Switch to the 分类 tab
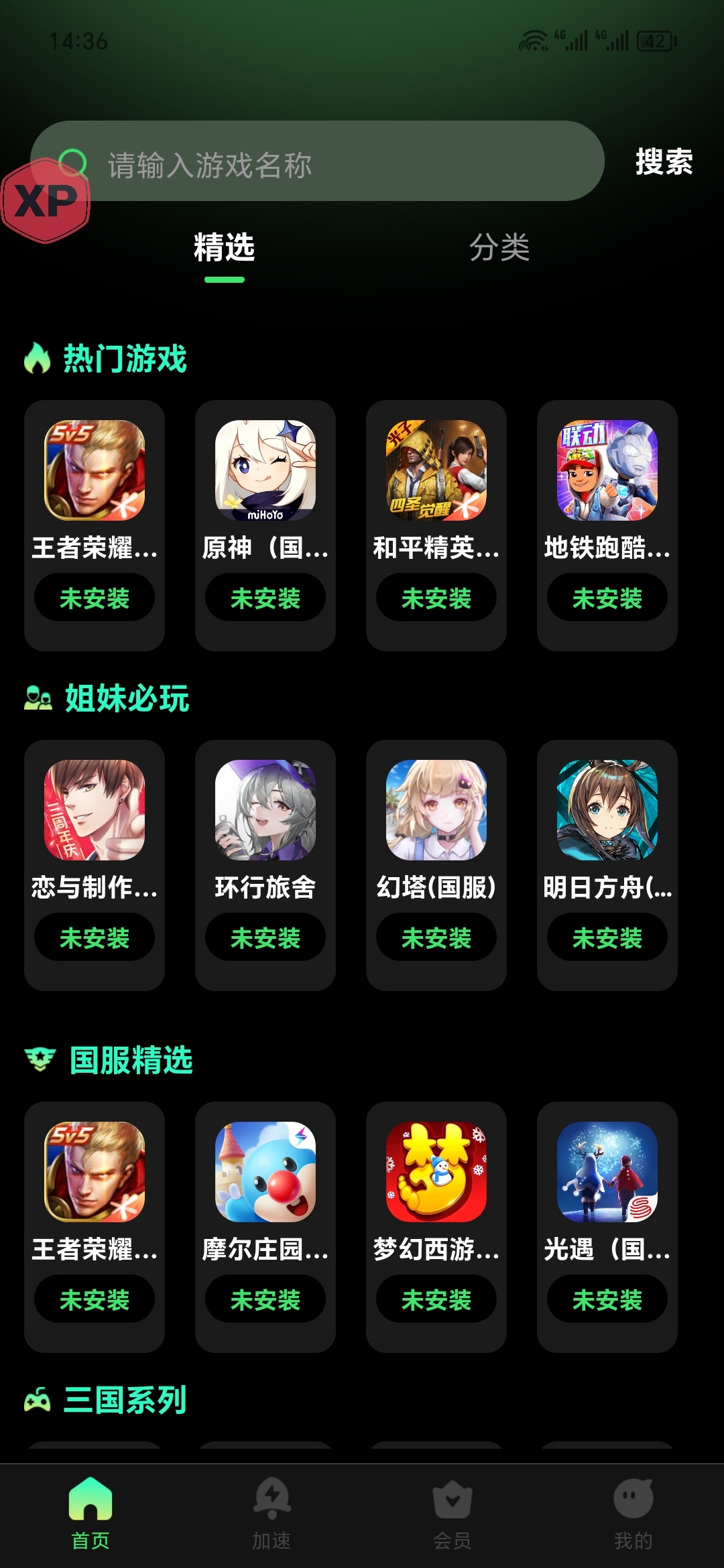Viewport: 724px width, 1568px height. coord(499,247)
